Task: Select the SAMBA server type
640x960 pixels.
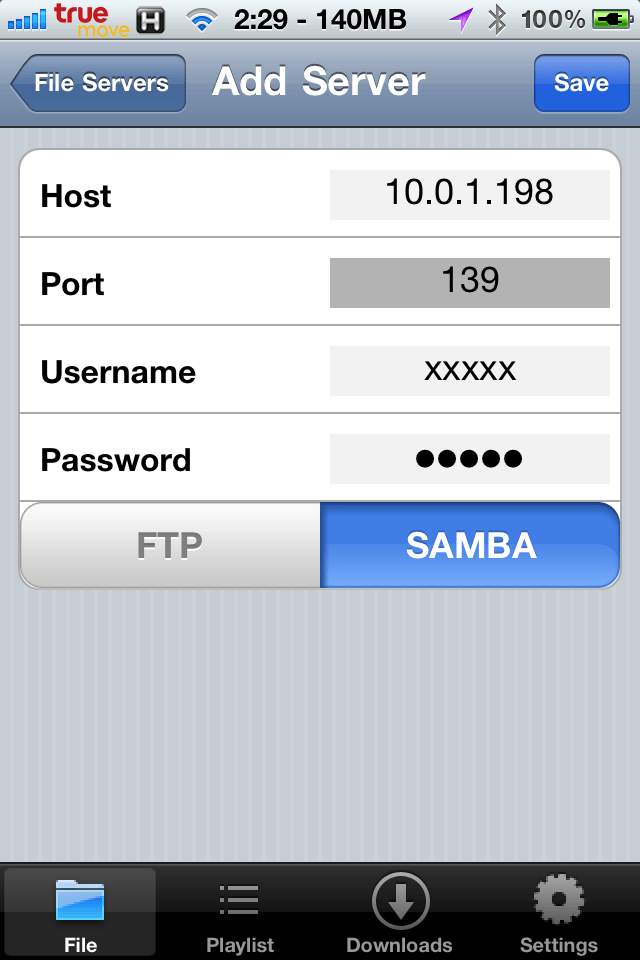Action: 470,545
